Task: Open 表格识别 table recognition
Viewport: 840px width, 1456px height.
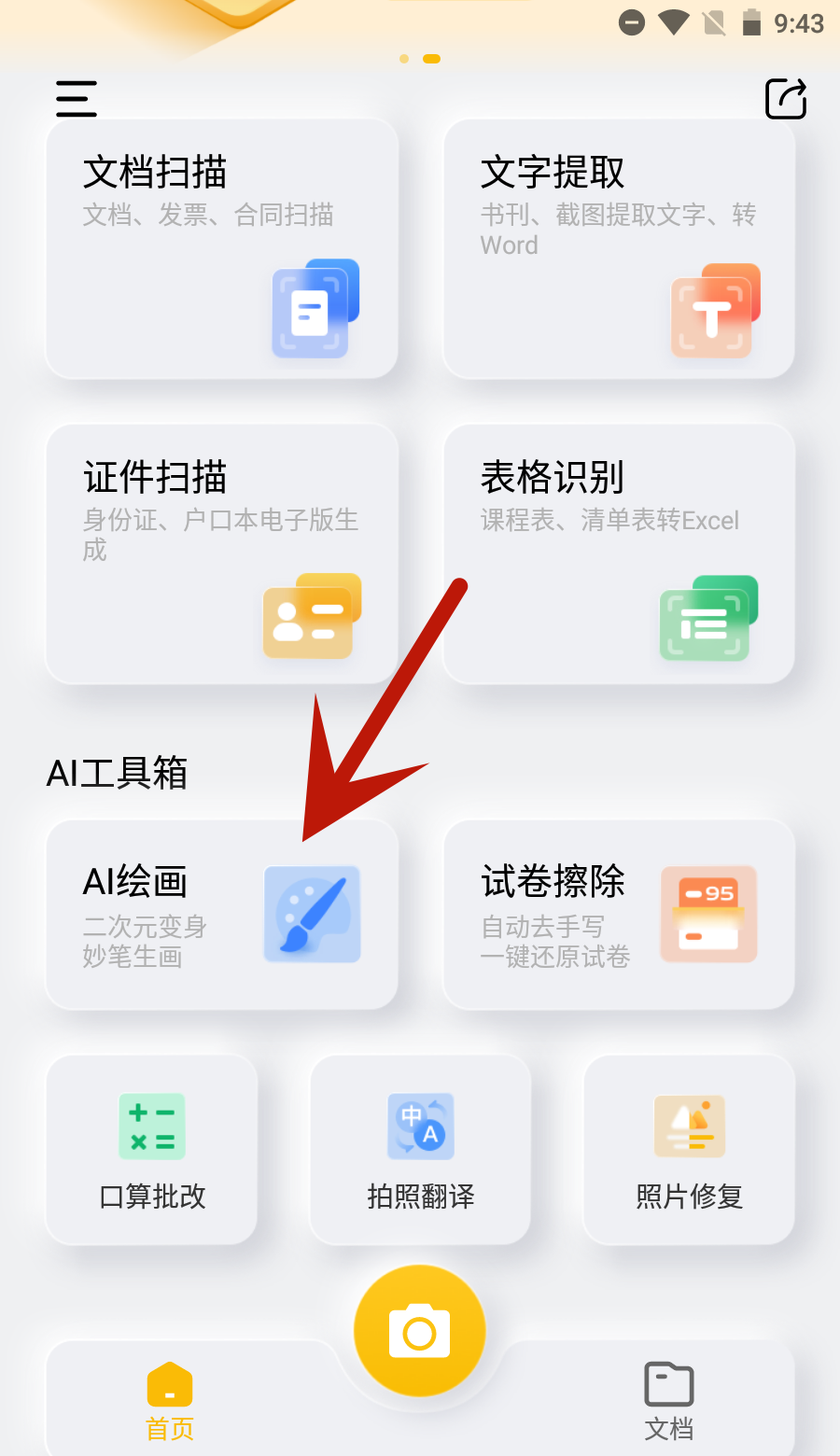Action: [619, 553]
